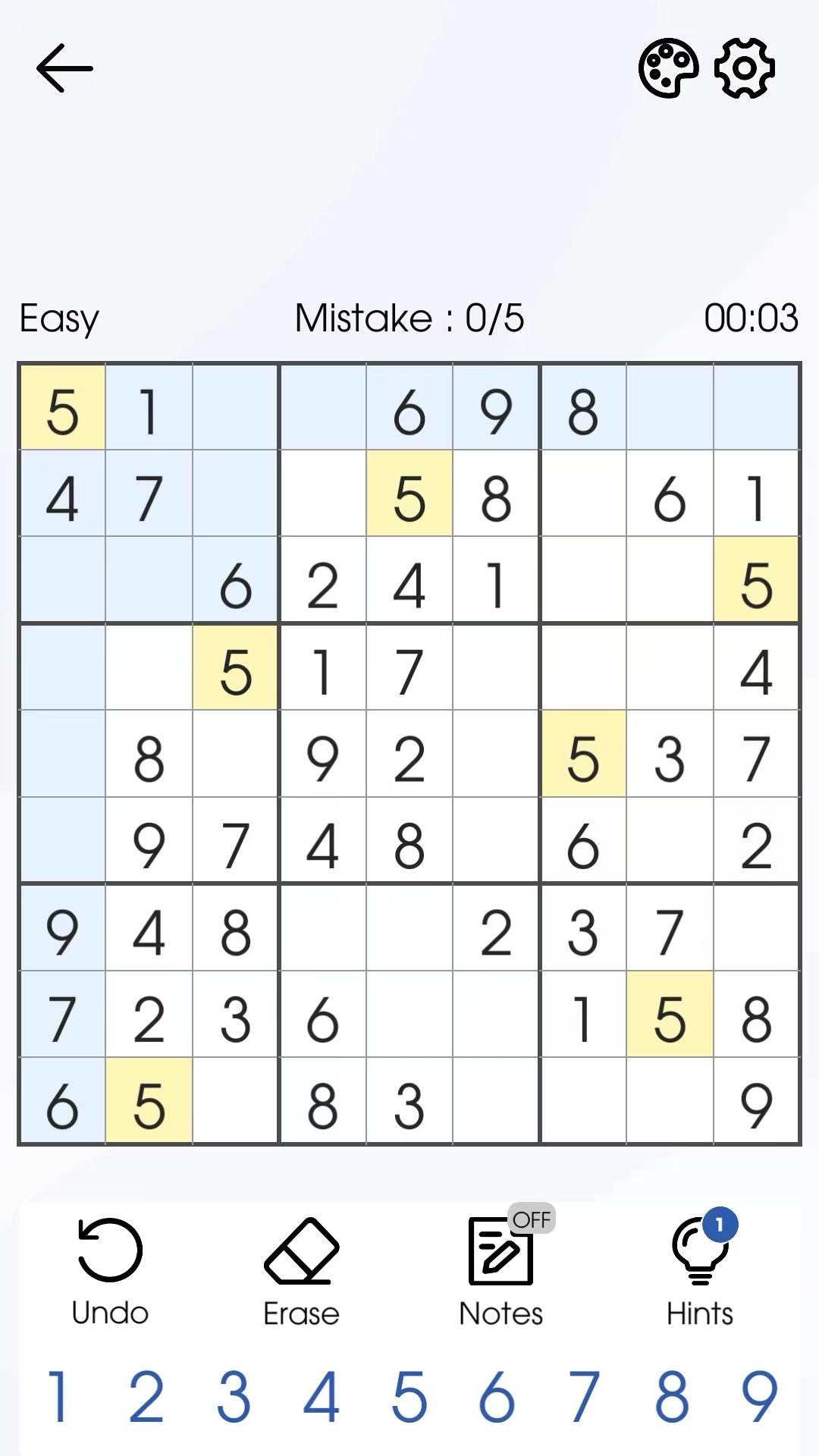Enter number 4 from the number pad
The image size is (819, 1456).
[321, 1396]
